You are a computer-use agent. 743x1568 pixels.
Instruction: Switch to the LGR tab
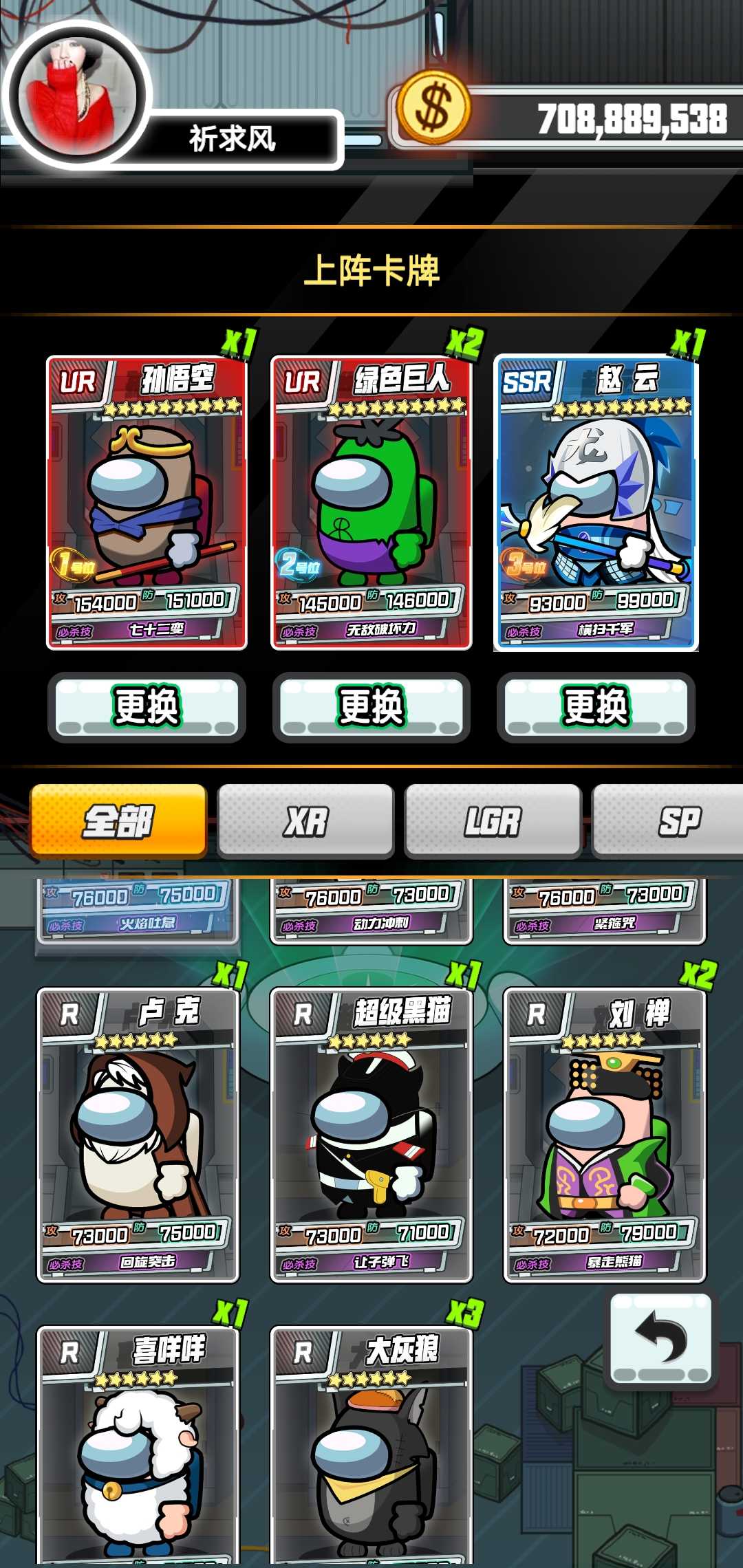point(493,821)
